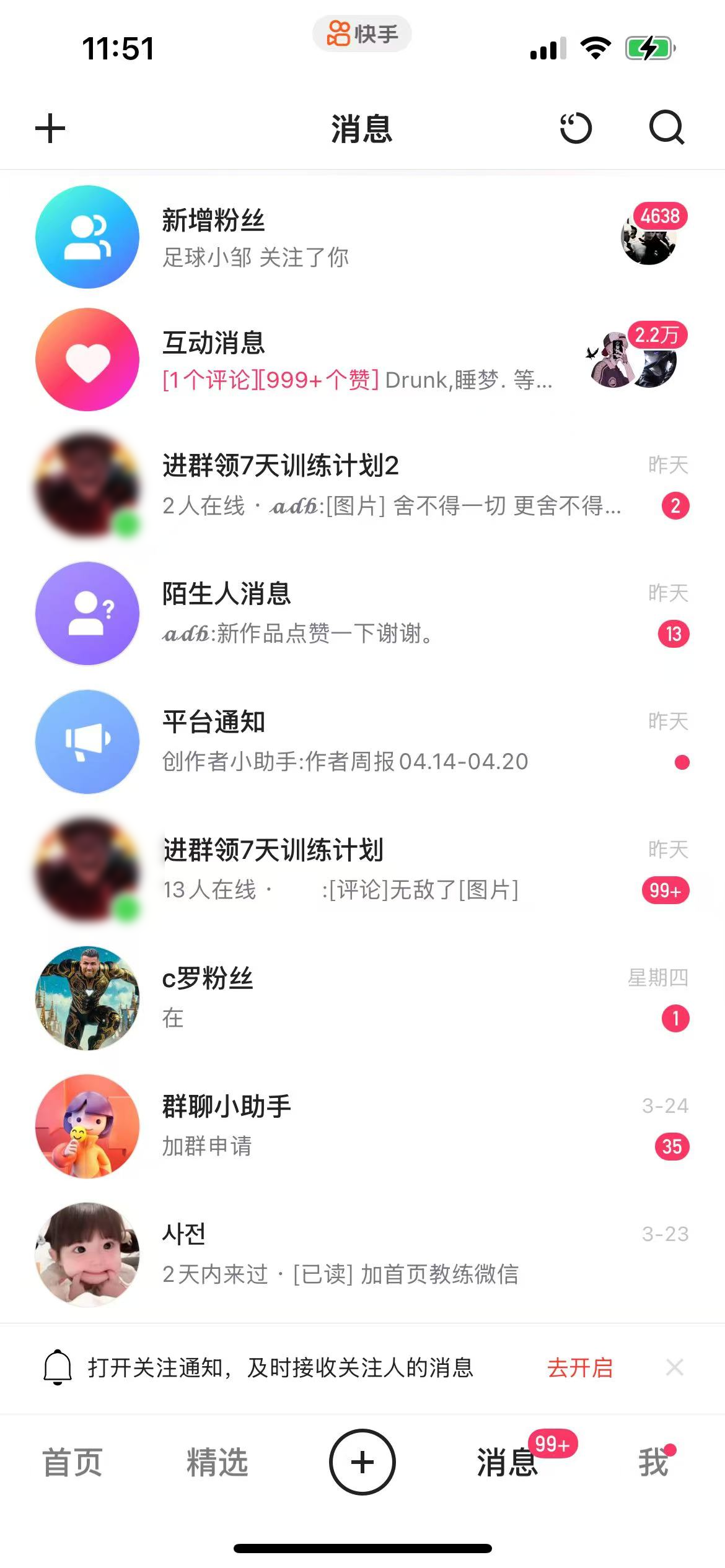Viewport: 725px width, 1568px height.
Task: Dismiss the follow notification banner
Action: pyautogui.click(x=674, y=1367)
